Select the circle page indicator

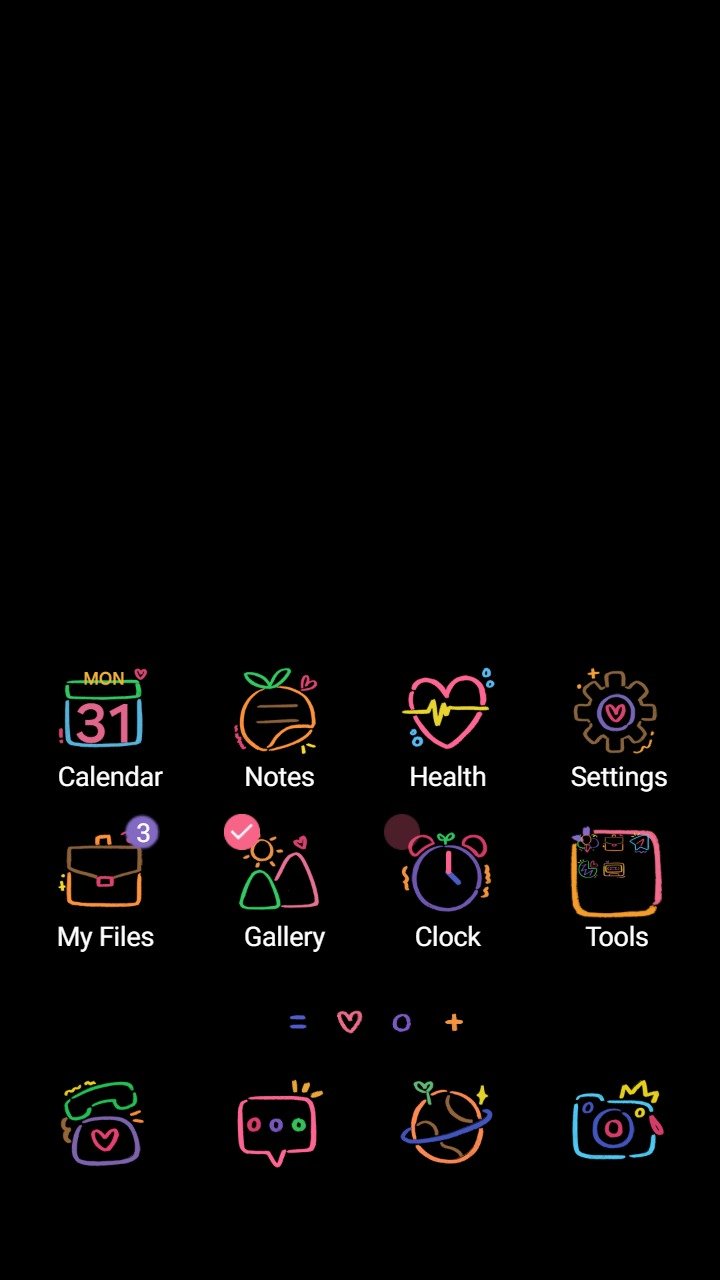(402, 1022)
